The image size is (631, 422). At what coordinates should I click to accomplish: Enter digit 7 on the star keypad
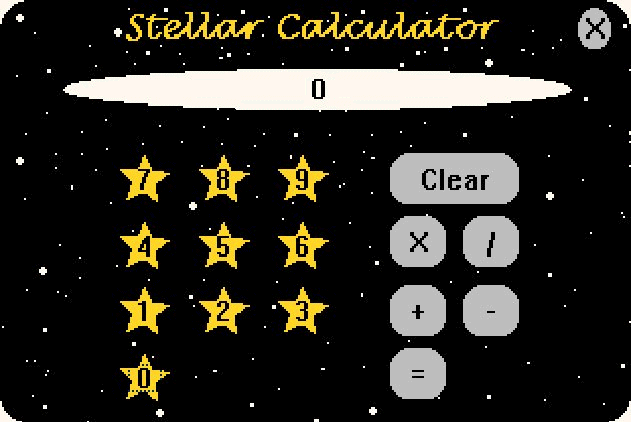point(144,181)
